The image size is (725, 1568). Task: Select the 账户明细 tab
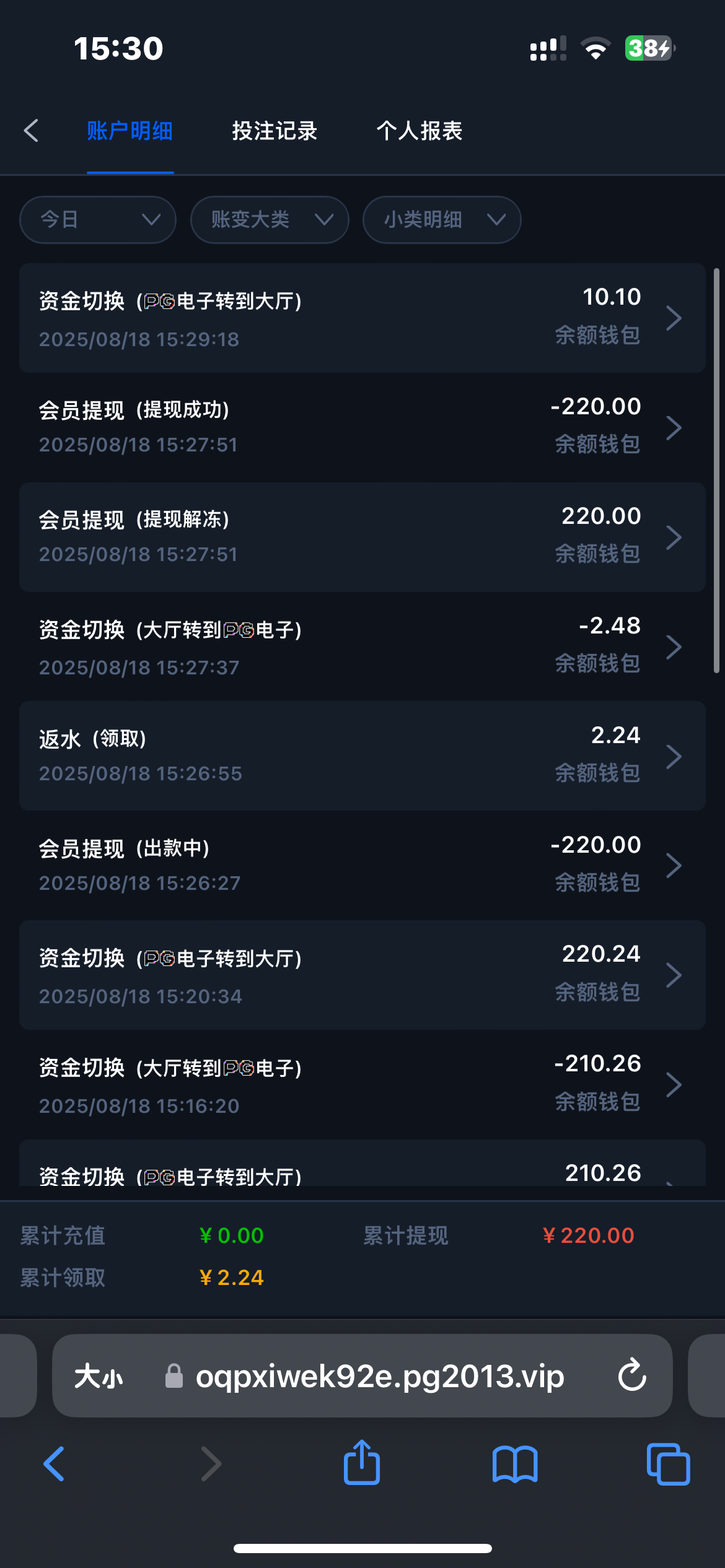130,131
